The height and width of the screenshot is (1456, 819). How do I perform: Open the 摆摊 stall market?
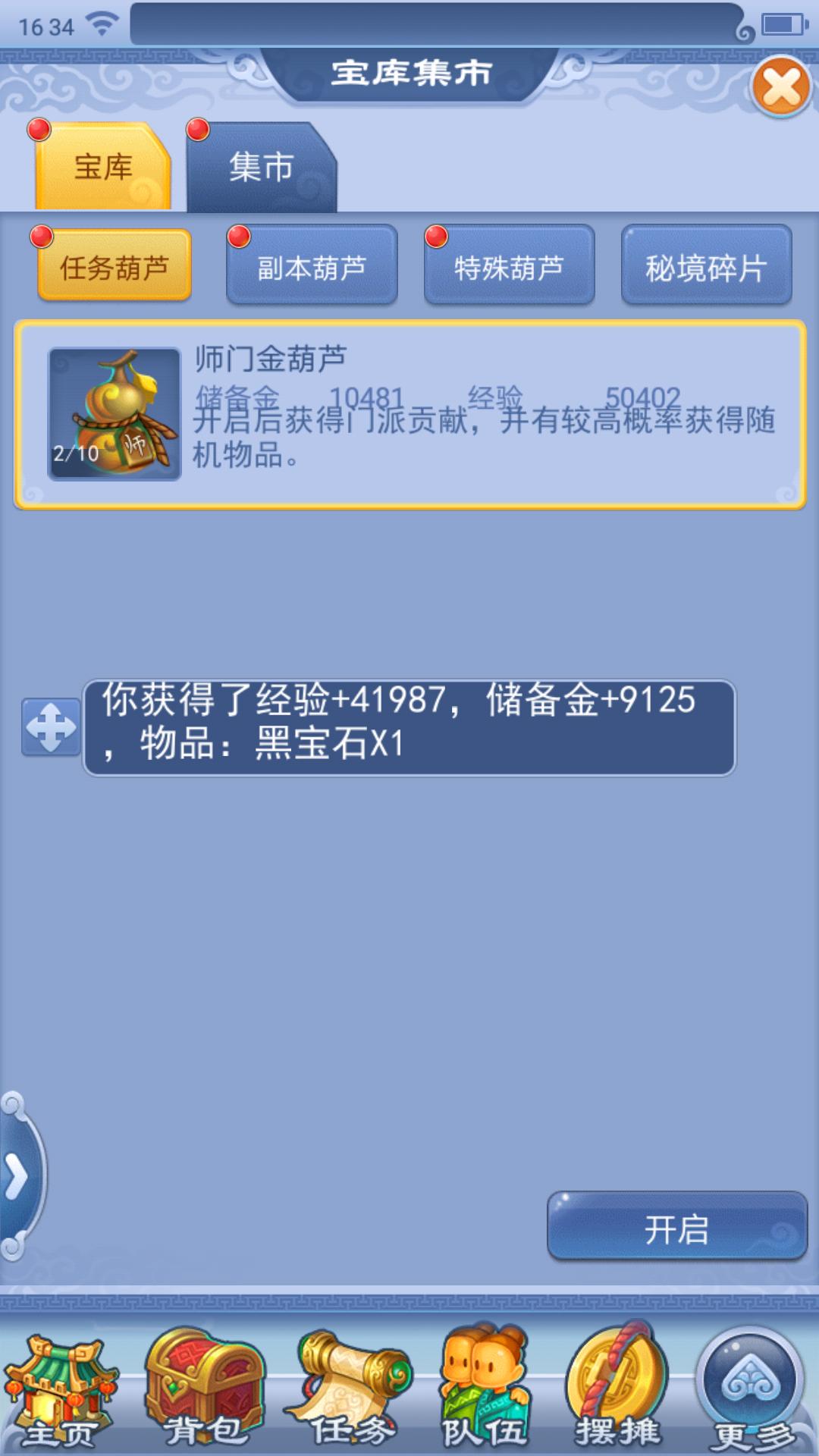click(x=617, y=1392)
